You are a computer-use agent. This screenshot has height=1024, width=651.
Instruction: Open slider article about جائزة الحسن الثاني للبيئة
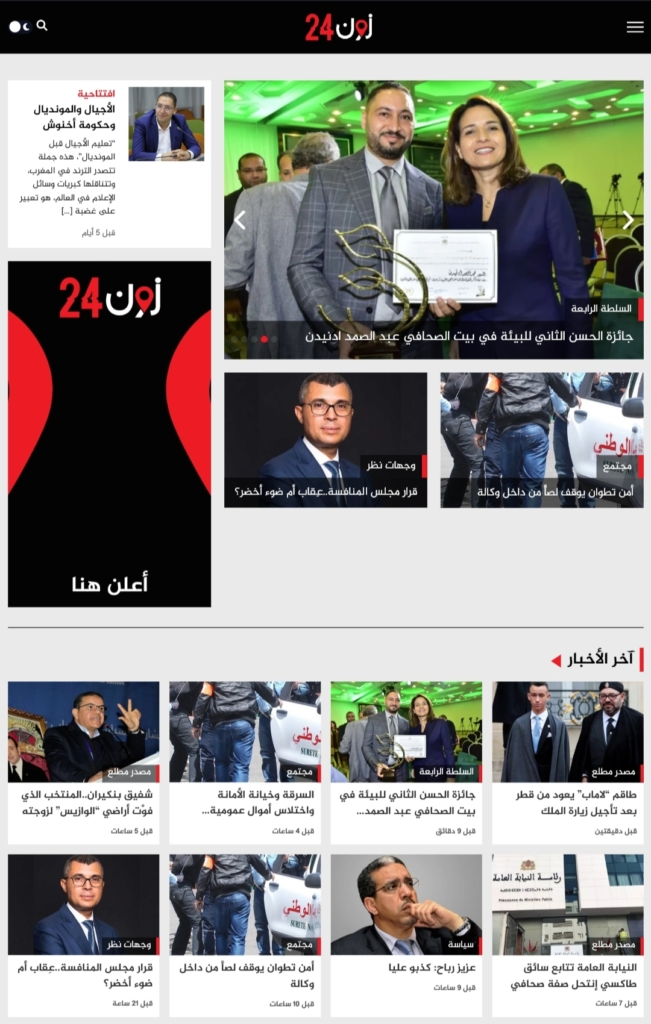(469, 337)
